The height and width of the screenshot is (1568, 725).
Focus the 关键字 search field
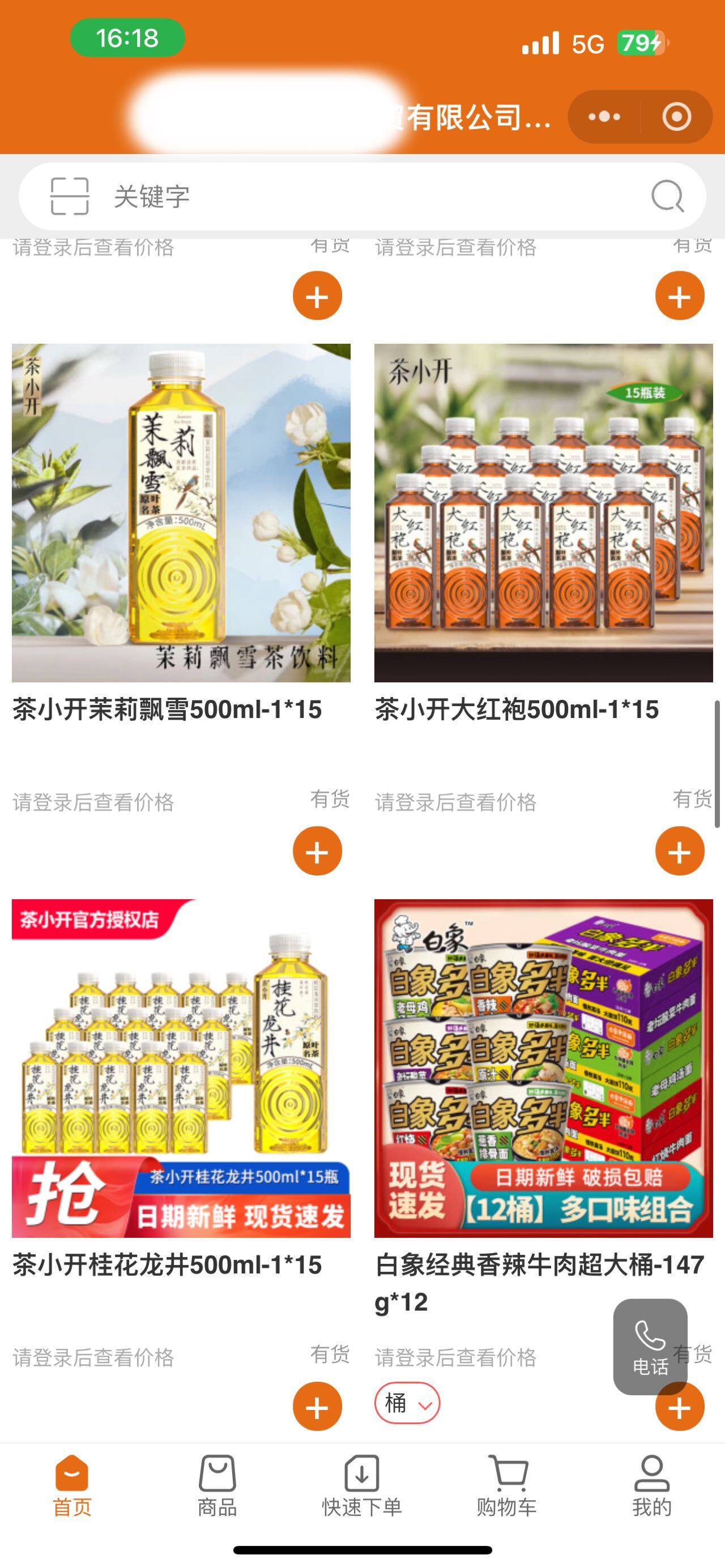tap(365, 196)
